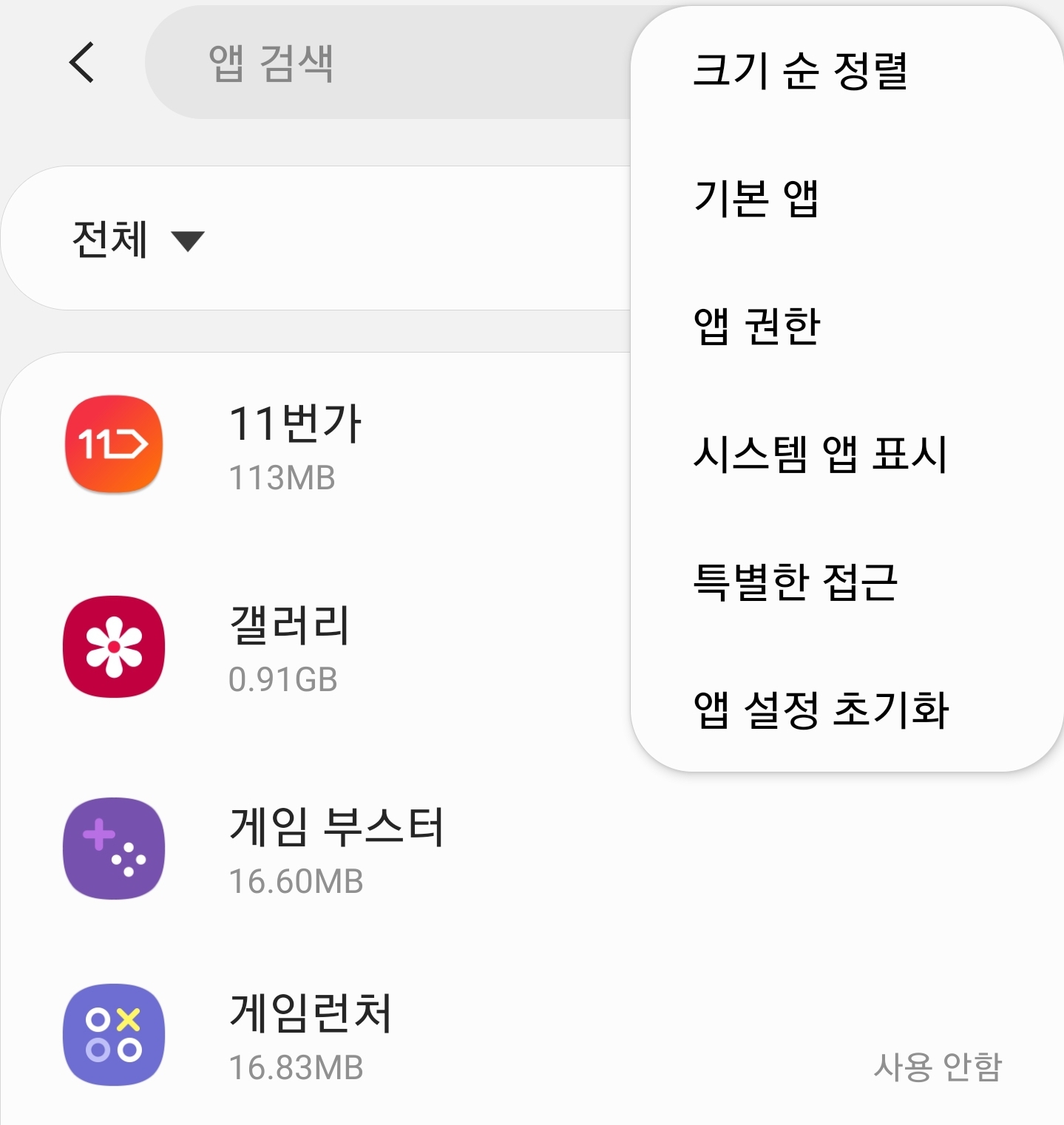Screen dimensions: 1064x1125
Task: Open 기본 앱 from the menu
Action: click(x=756, y=198)
